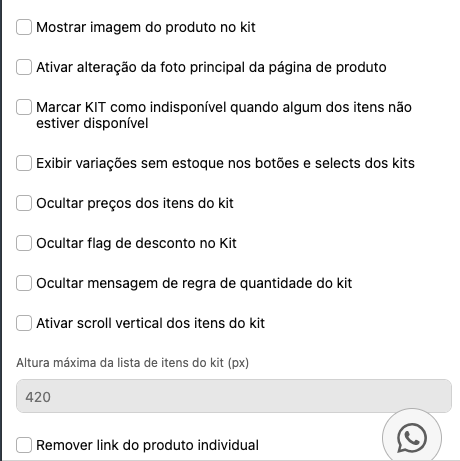Select Ocultar mensagem de regra de quantidade
This screenshot has height=461, width=460.
pos(24,283)
